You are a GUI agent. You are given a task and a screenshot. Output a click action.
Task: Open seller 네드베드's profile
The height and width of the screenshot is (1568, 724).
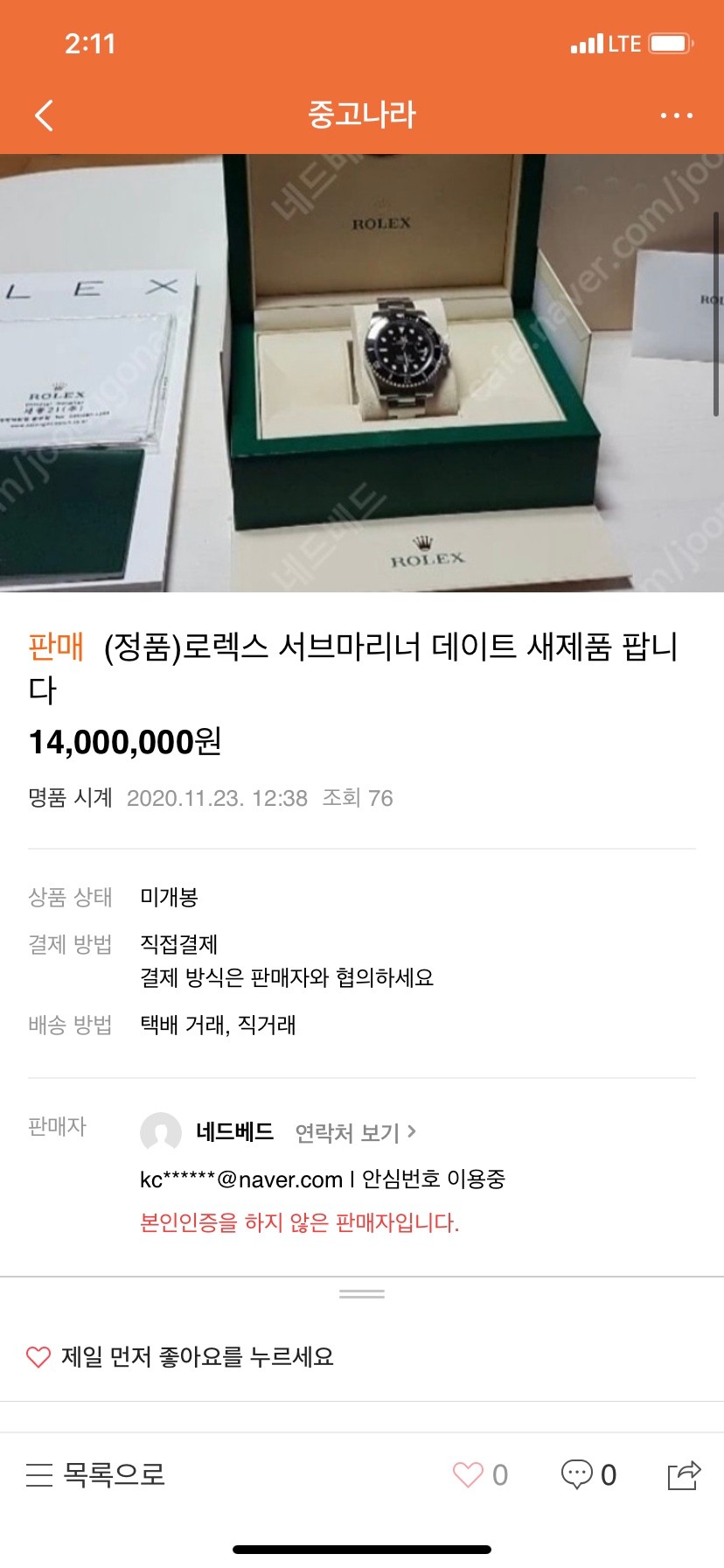tap(234, 1132)
